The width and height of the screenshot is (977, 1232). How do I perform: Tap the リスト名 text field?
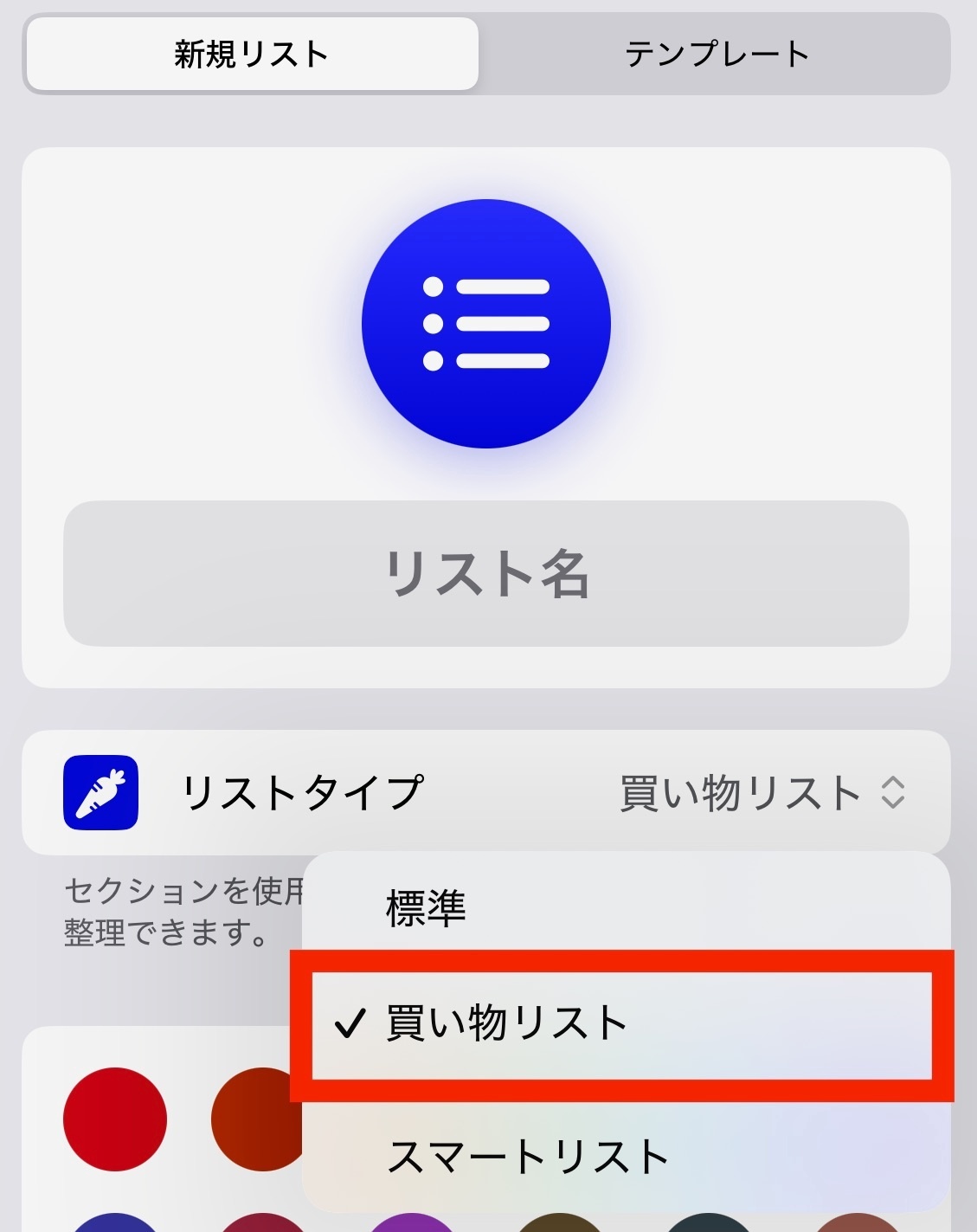pyautogui.click(x=486, y=573)
